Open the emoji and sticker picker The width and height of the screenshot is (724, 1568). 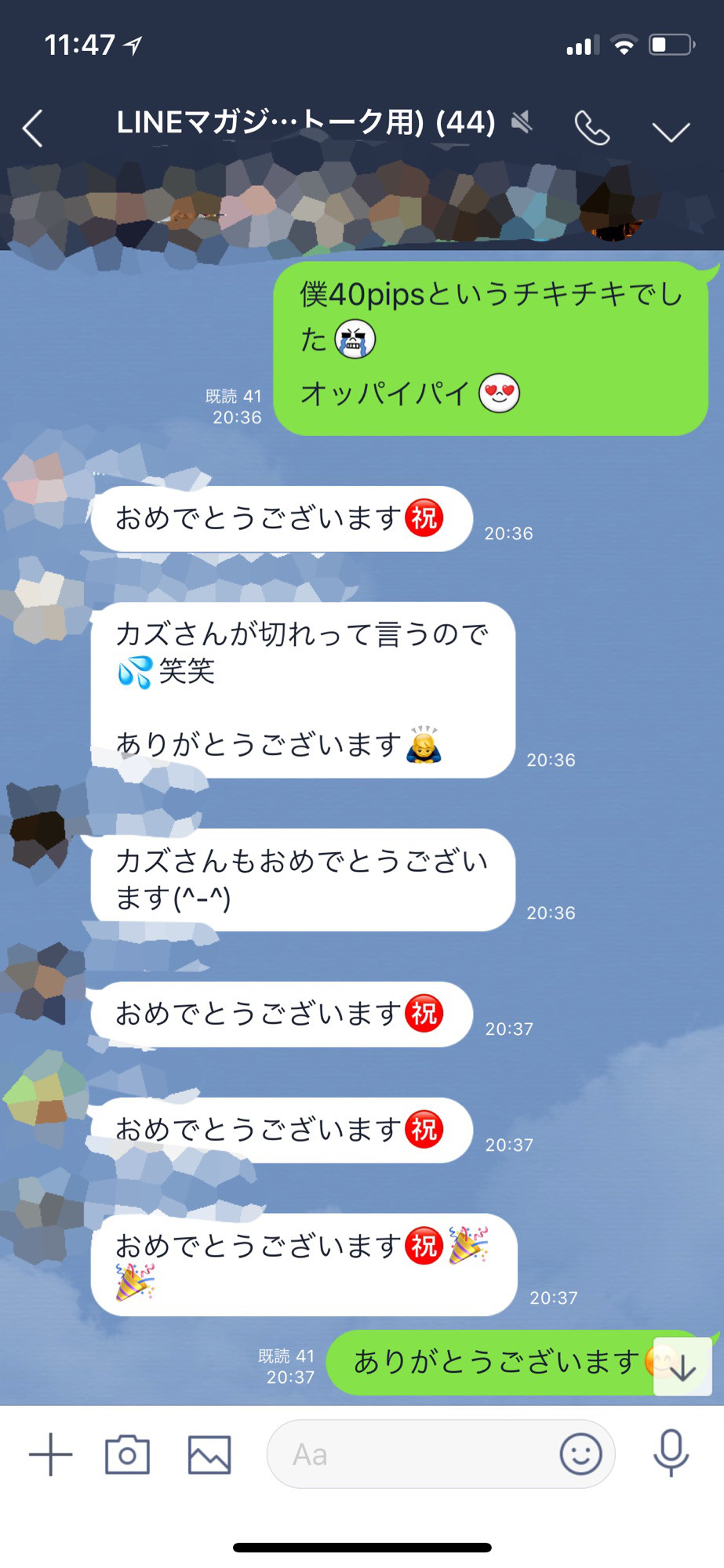point(580,1454)
